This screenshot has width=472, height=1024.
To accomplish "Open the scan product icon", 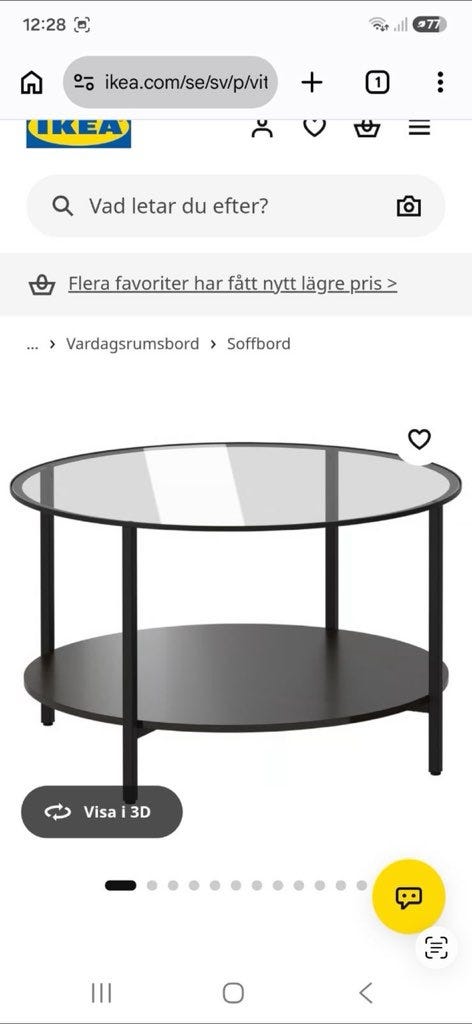I will [x=436, y=948].
